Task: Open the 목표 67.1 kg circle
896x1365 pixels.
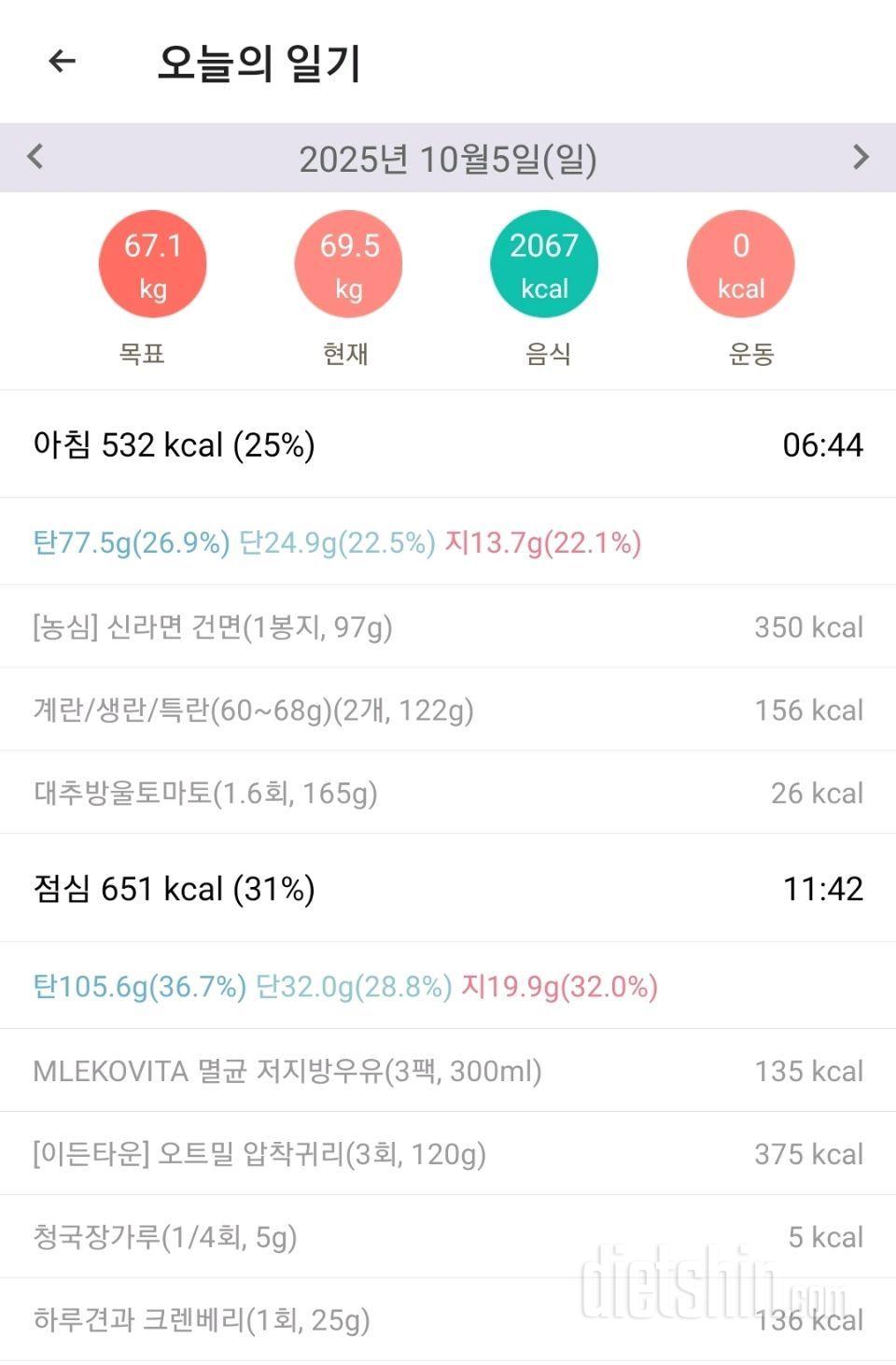Action: pos(152,264)
